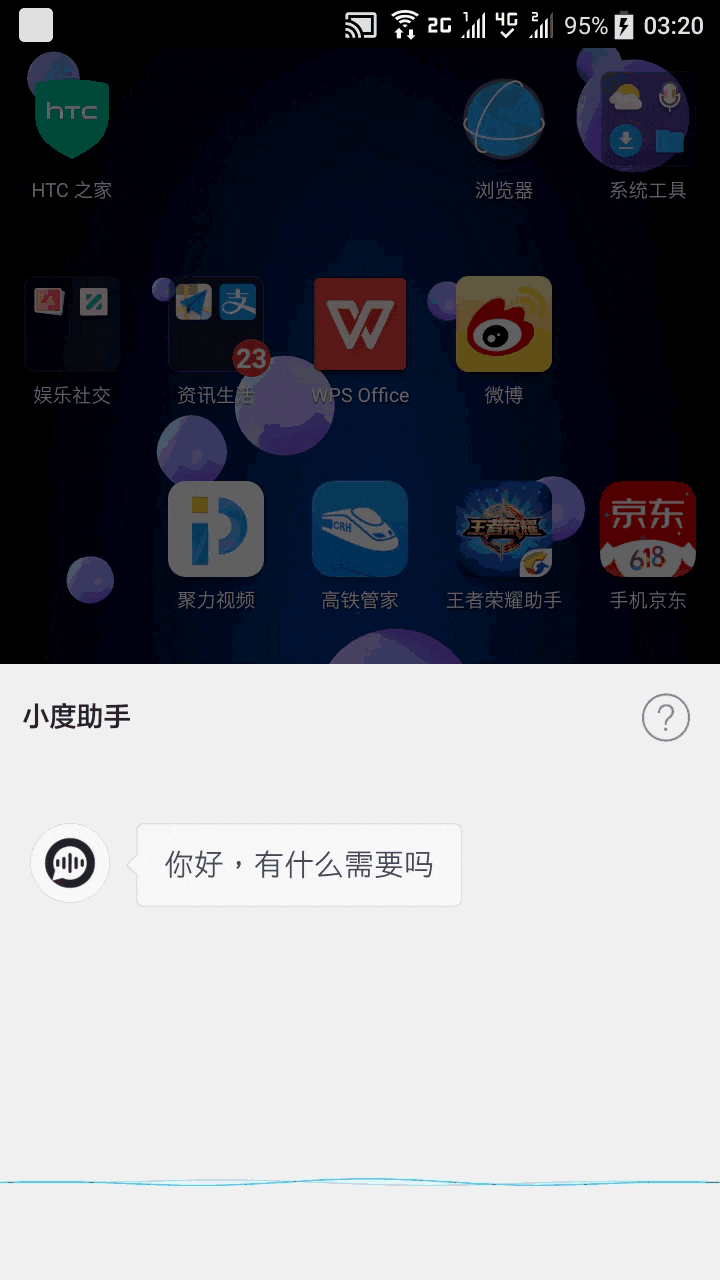Open 手机京东 shopping app
The width and height of the screenshot is (720, 1280).
647,529
